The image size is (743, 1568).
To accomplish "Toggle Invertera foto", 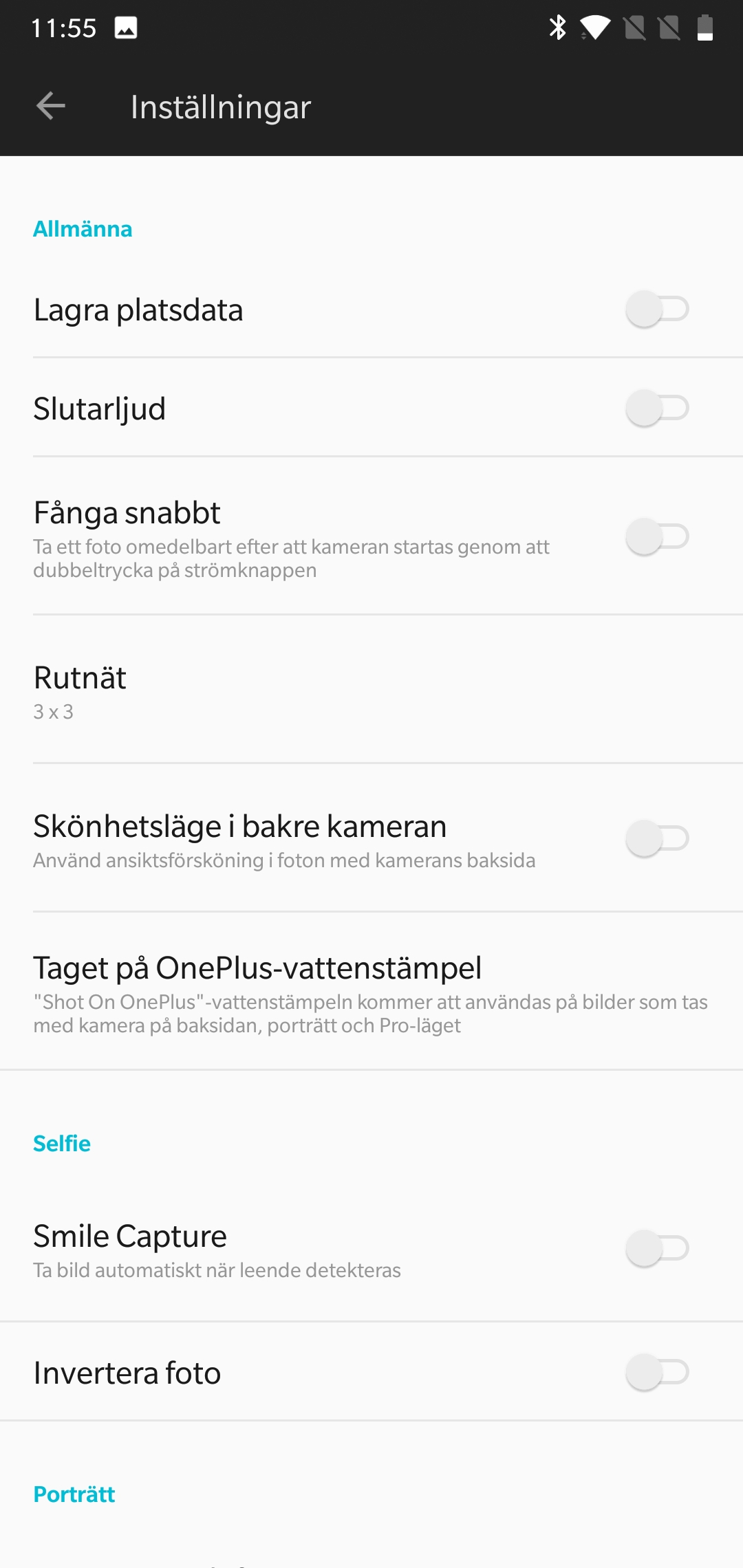I will pyautogui.click(x=657, y=1372).
